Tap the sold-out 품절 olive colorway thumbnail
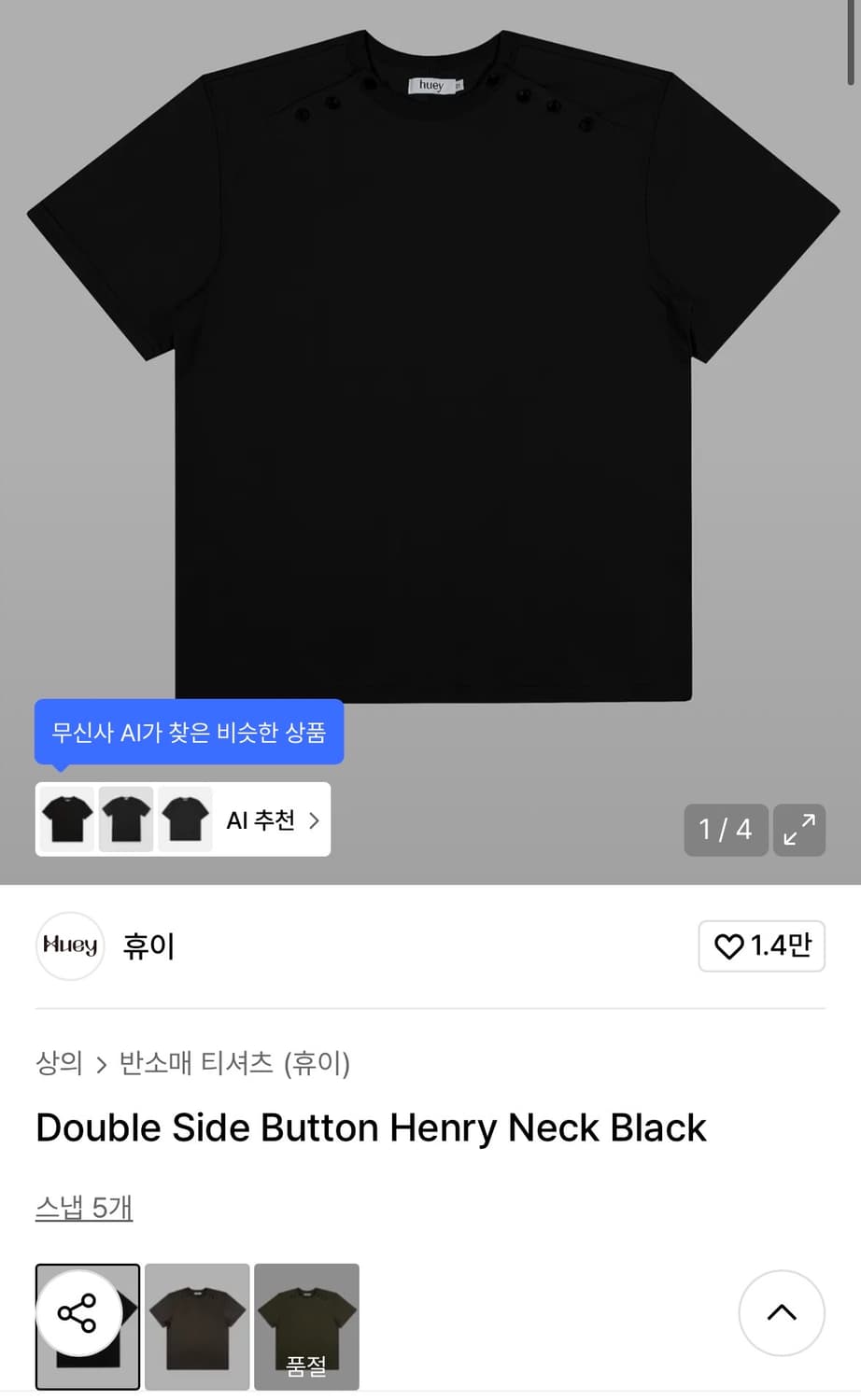 tap(306, 1326)
